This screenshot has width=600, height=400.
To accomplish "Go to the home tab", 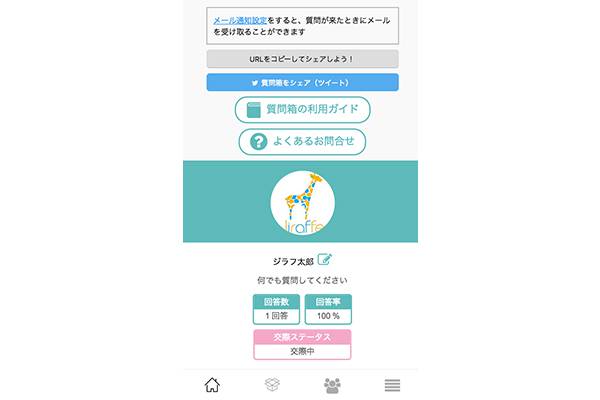I will click(x=212, y=385).
